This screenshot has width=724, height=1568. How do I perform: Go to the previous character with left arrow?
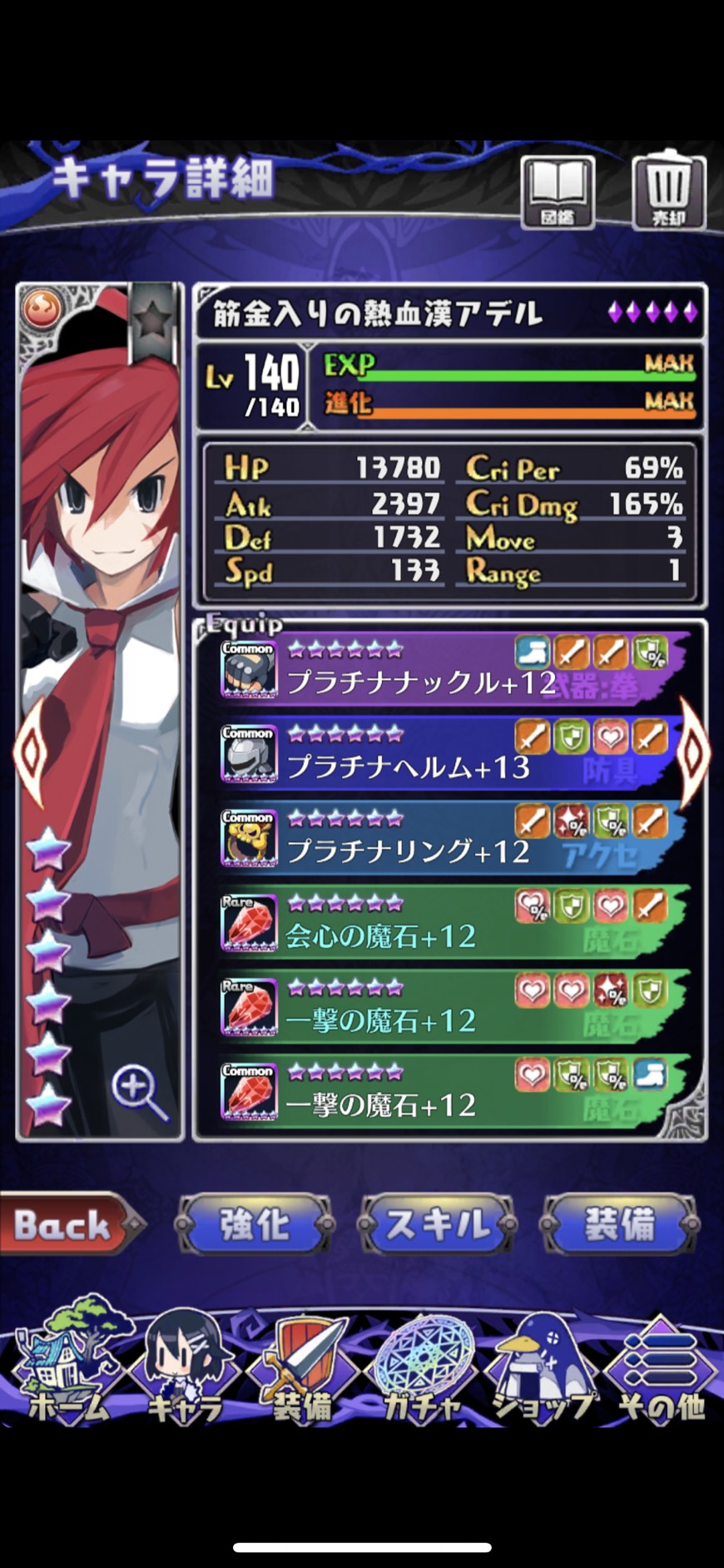coord(30,753)
